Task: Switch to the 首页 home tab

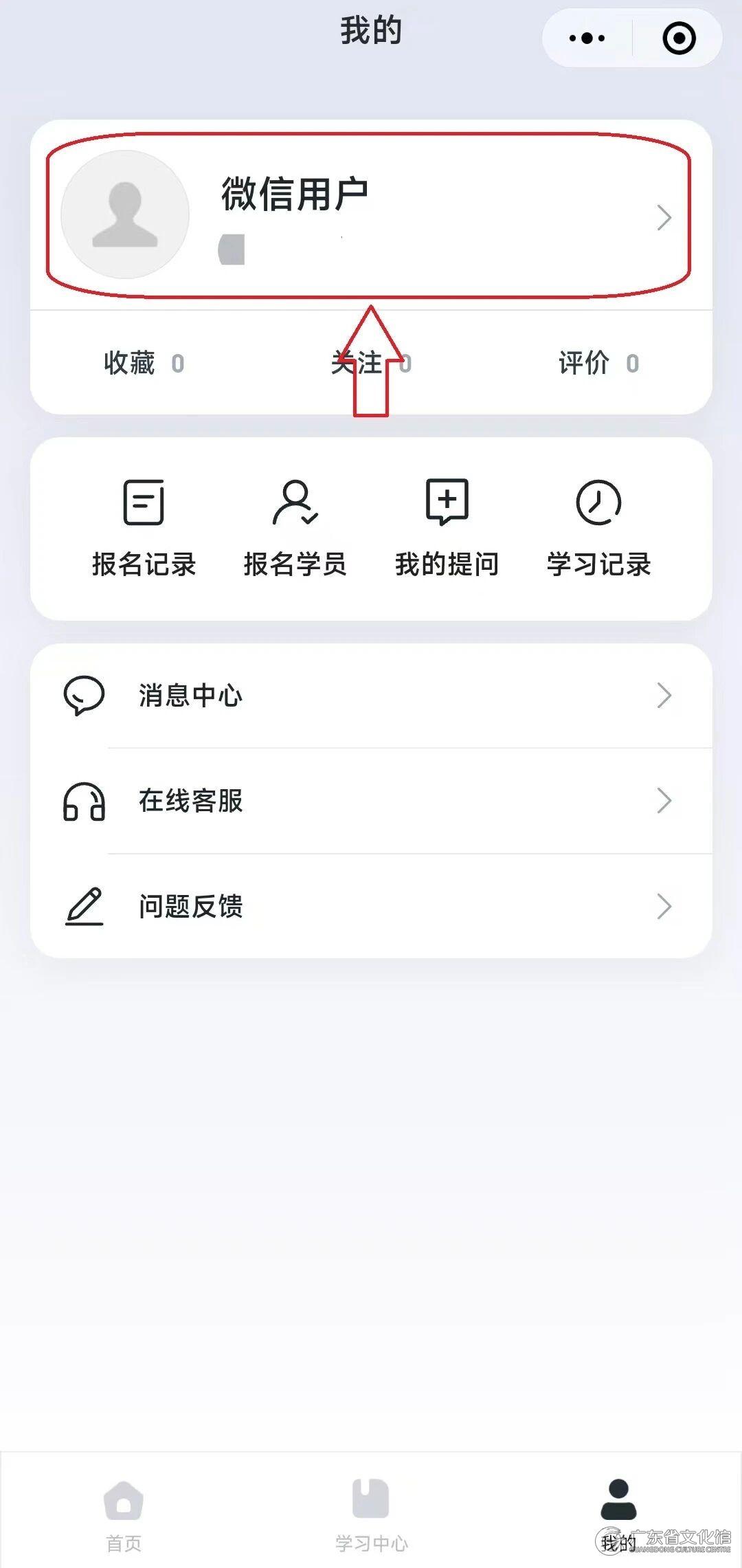Action: click(124, 1514)
